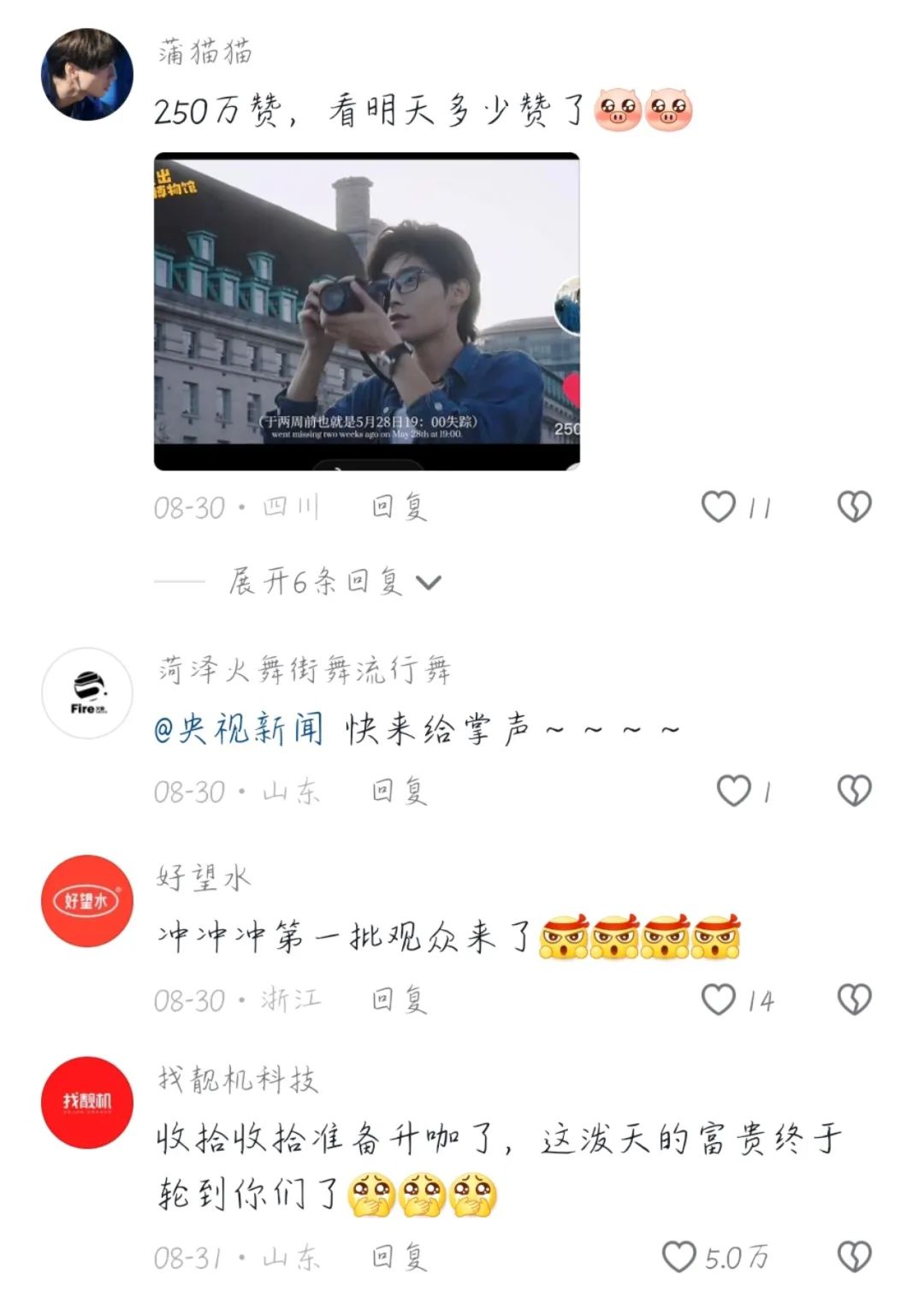Dislike 蒲猫猫's comment
Screen dimensions: 924x1304
pos(854,507)
